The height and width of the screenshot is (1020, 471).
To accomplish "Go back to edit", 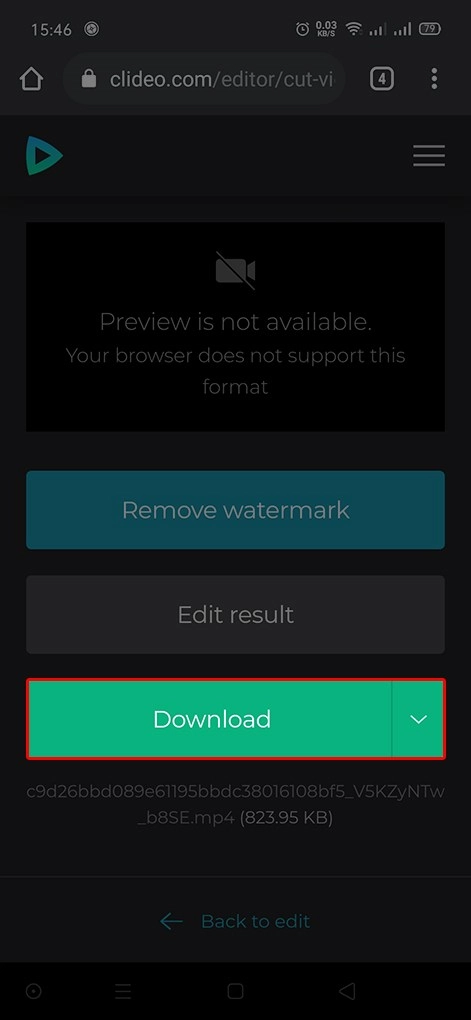I will [235, 921].
